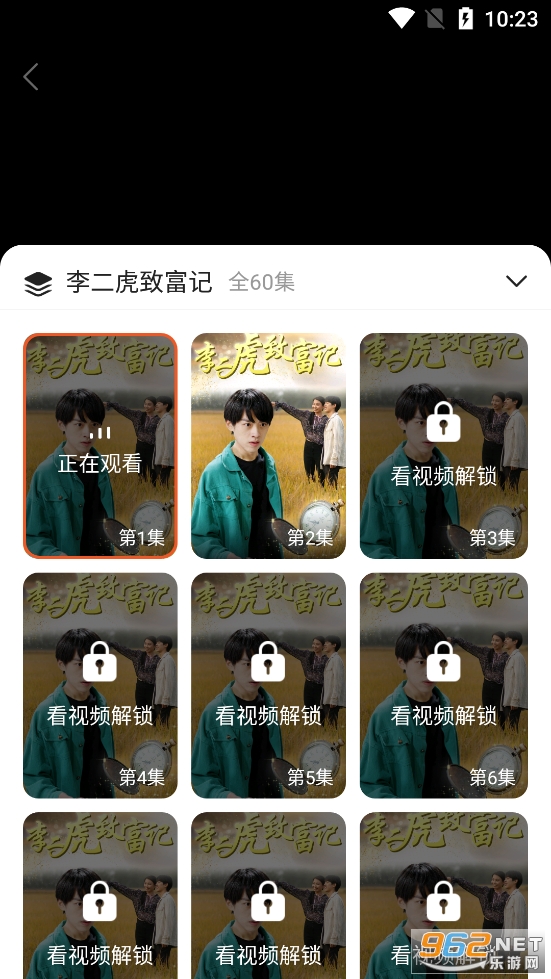Open the locked 第5集 tile
Viewport: 551px width, 979px height.
pyautogui.click(x=268, y=686)
